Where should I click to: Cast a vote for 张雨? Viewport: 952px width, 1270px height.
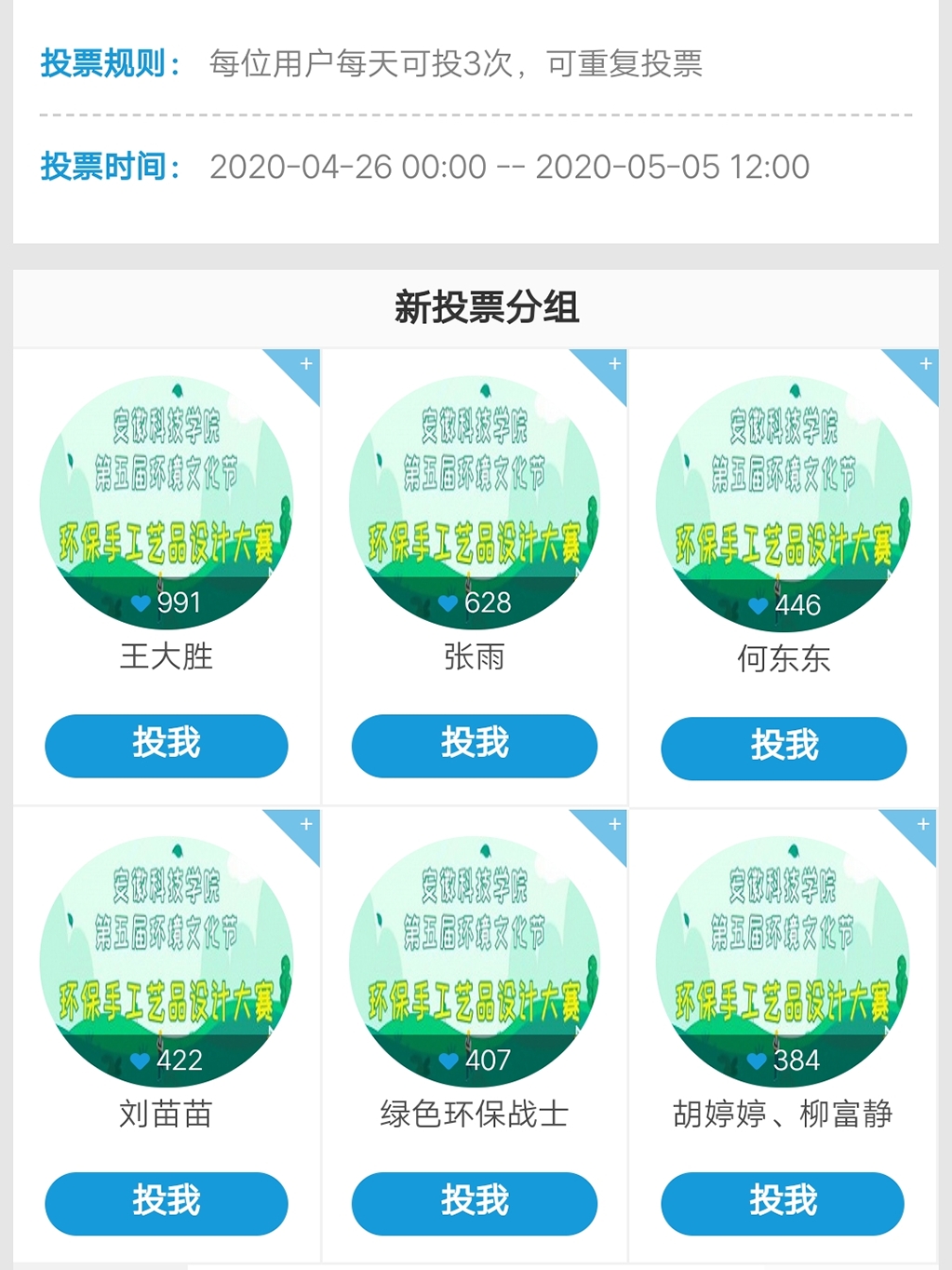click(x=475, y=745)
